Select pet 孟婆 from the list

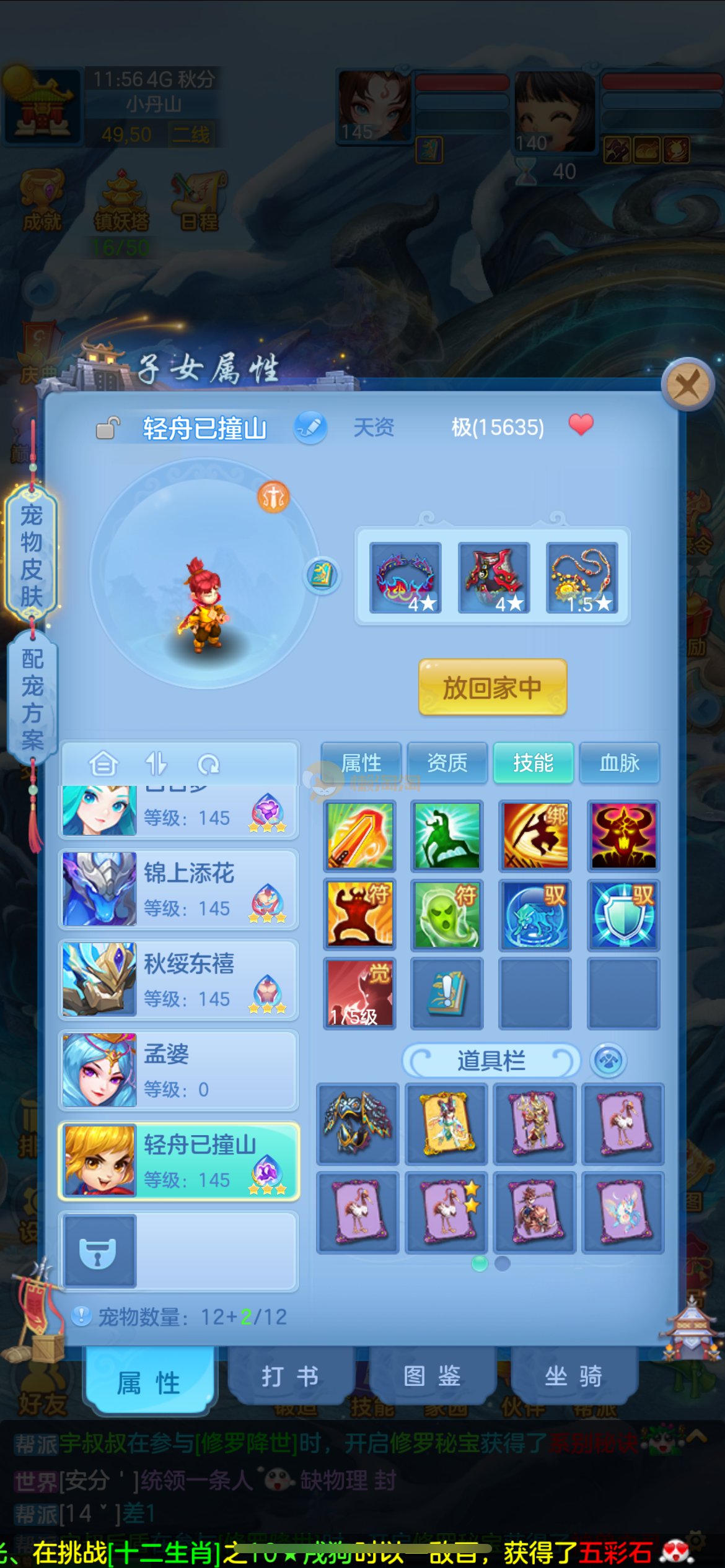178,1070
